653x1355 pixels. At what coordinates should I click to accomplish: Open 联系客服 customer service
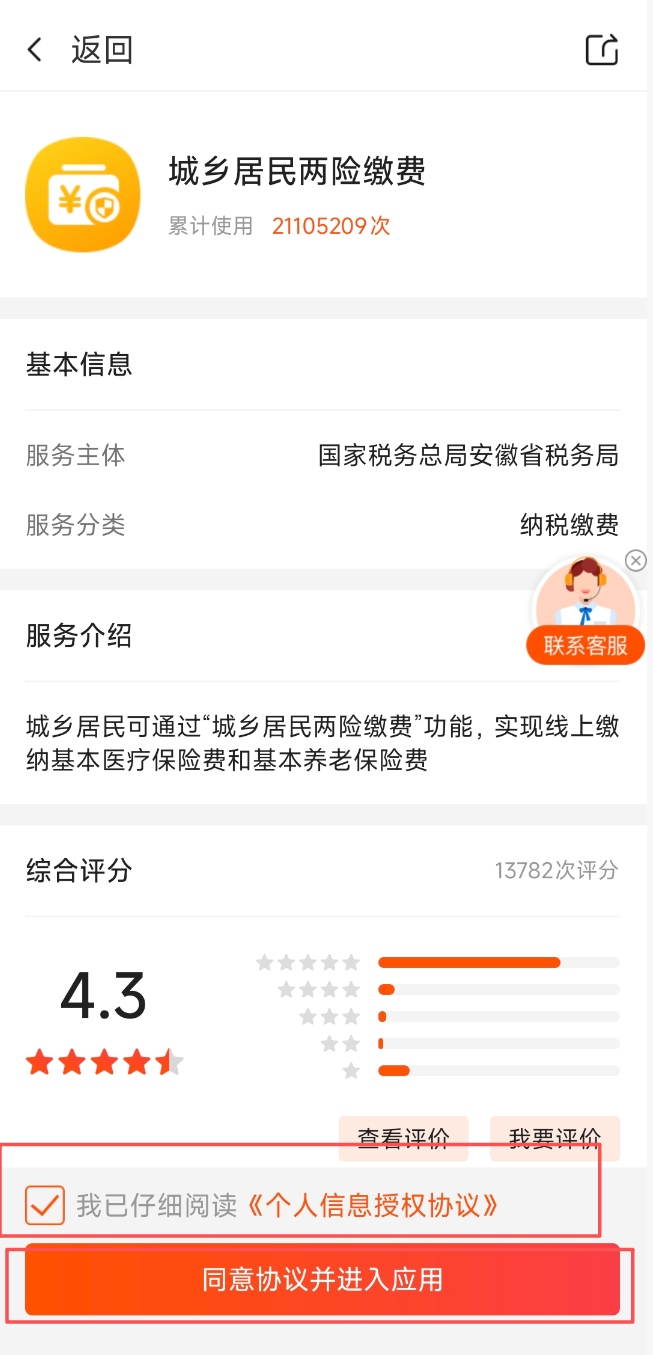[585, 645]
